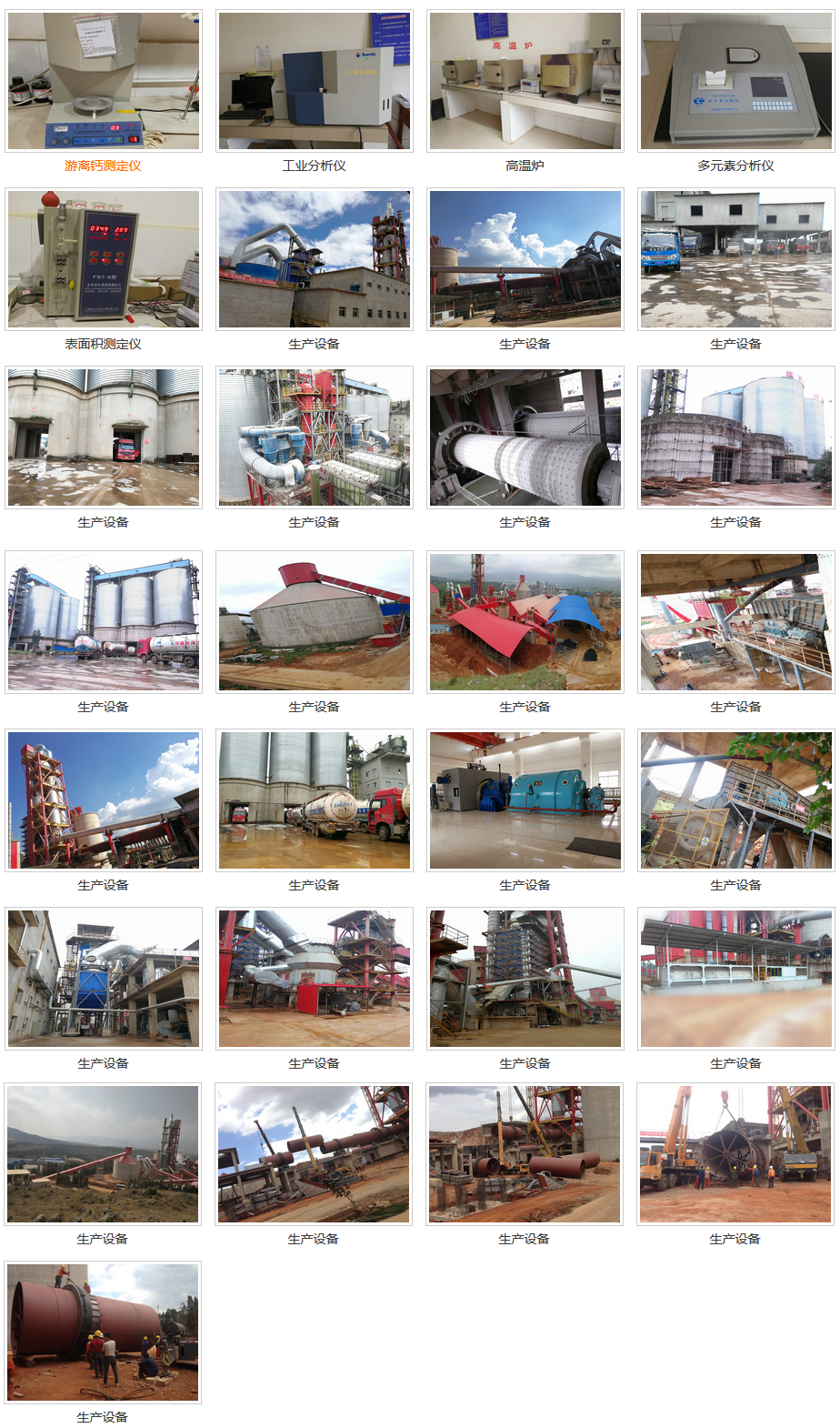Screen dimensions: 840x1428
Task: Open the 高温炉 furnace photo
Action: click(x=525, y=81)
